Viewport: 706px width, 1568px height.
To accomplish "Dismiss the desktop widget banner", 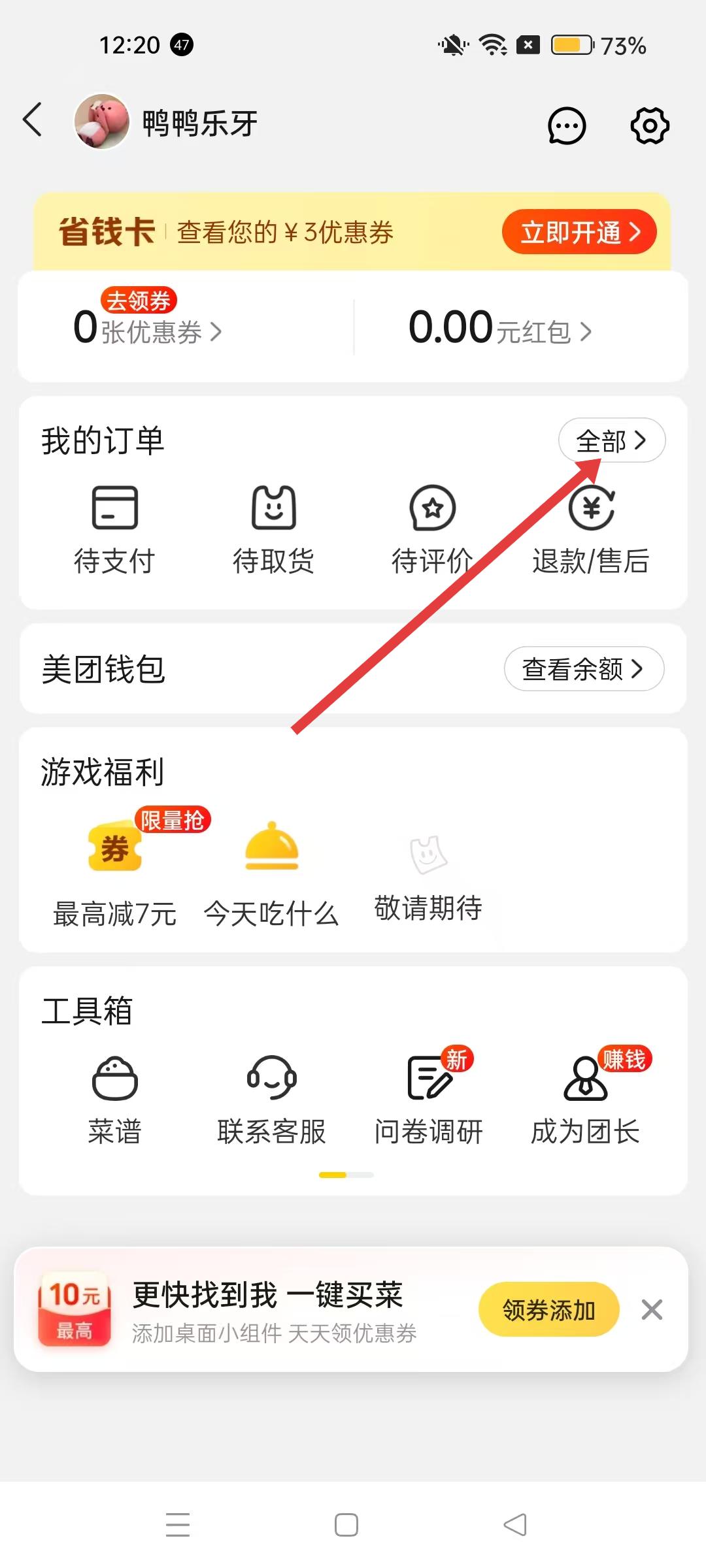I will (652, 1310).
